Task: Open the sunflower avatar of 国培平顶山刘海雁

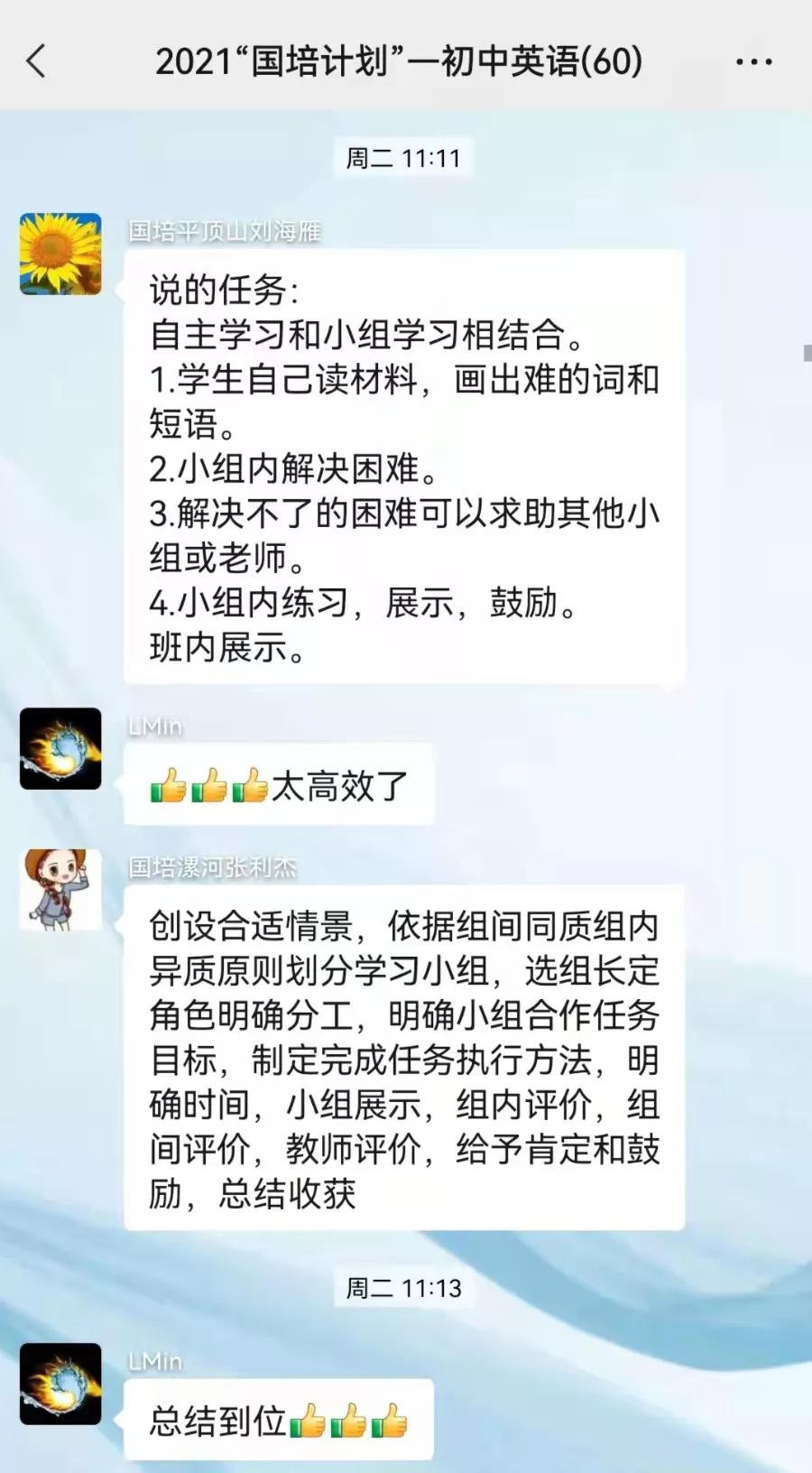Action: pos(60,254)
